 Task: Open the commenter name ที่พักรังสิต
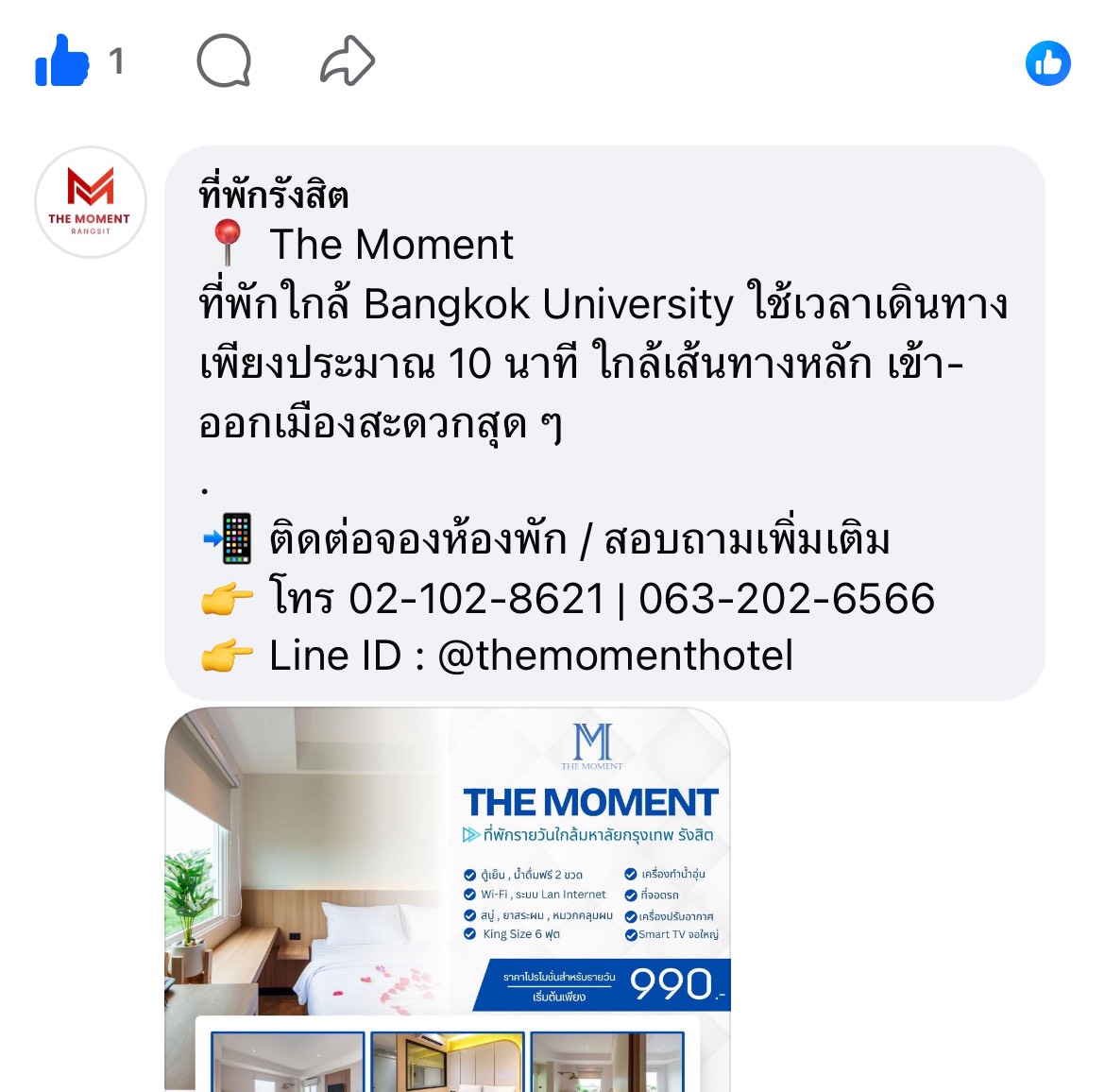[274, 195]
